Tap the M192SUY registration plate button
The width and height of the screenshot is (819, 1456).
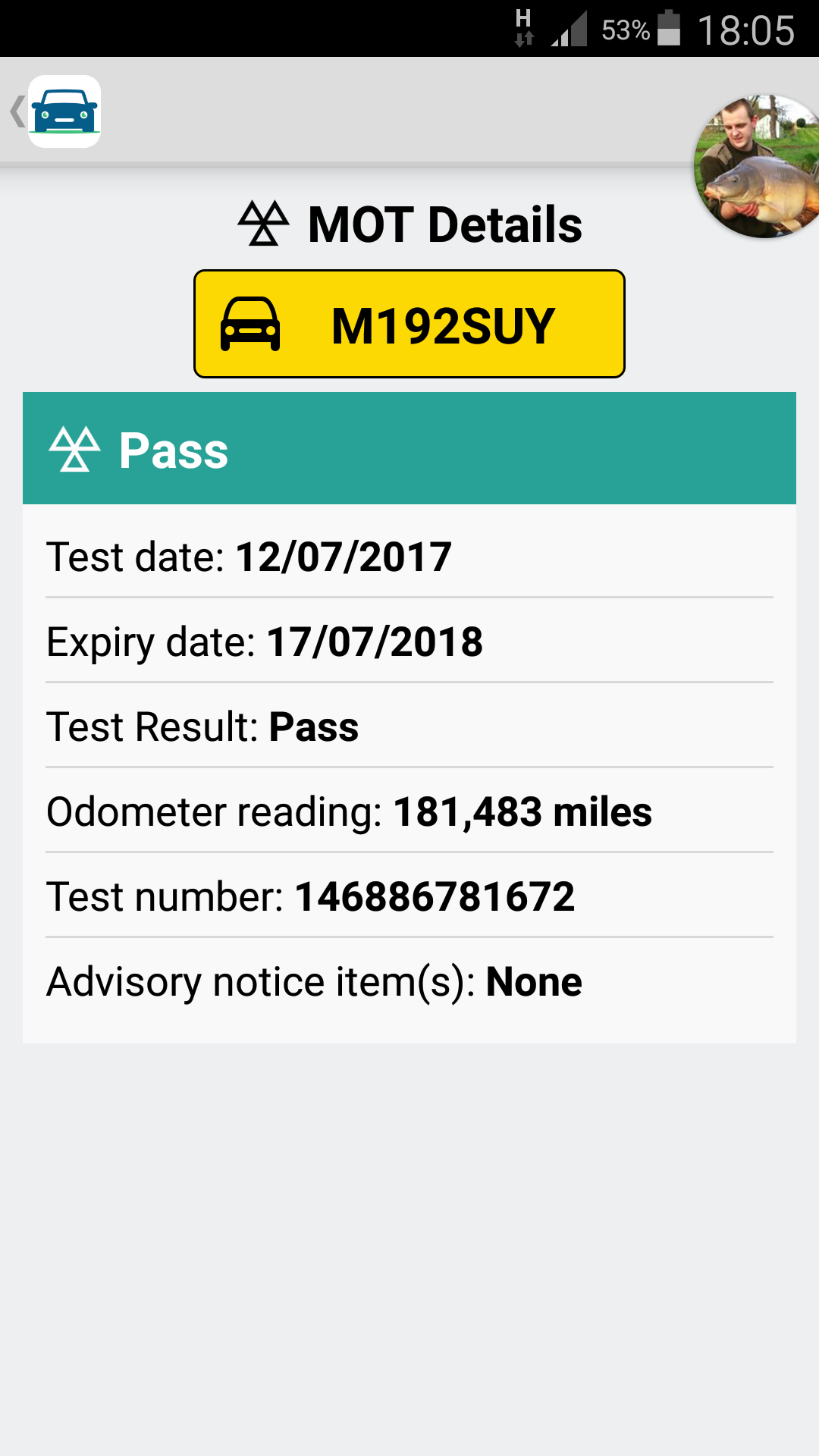tap(409, 325)
